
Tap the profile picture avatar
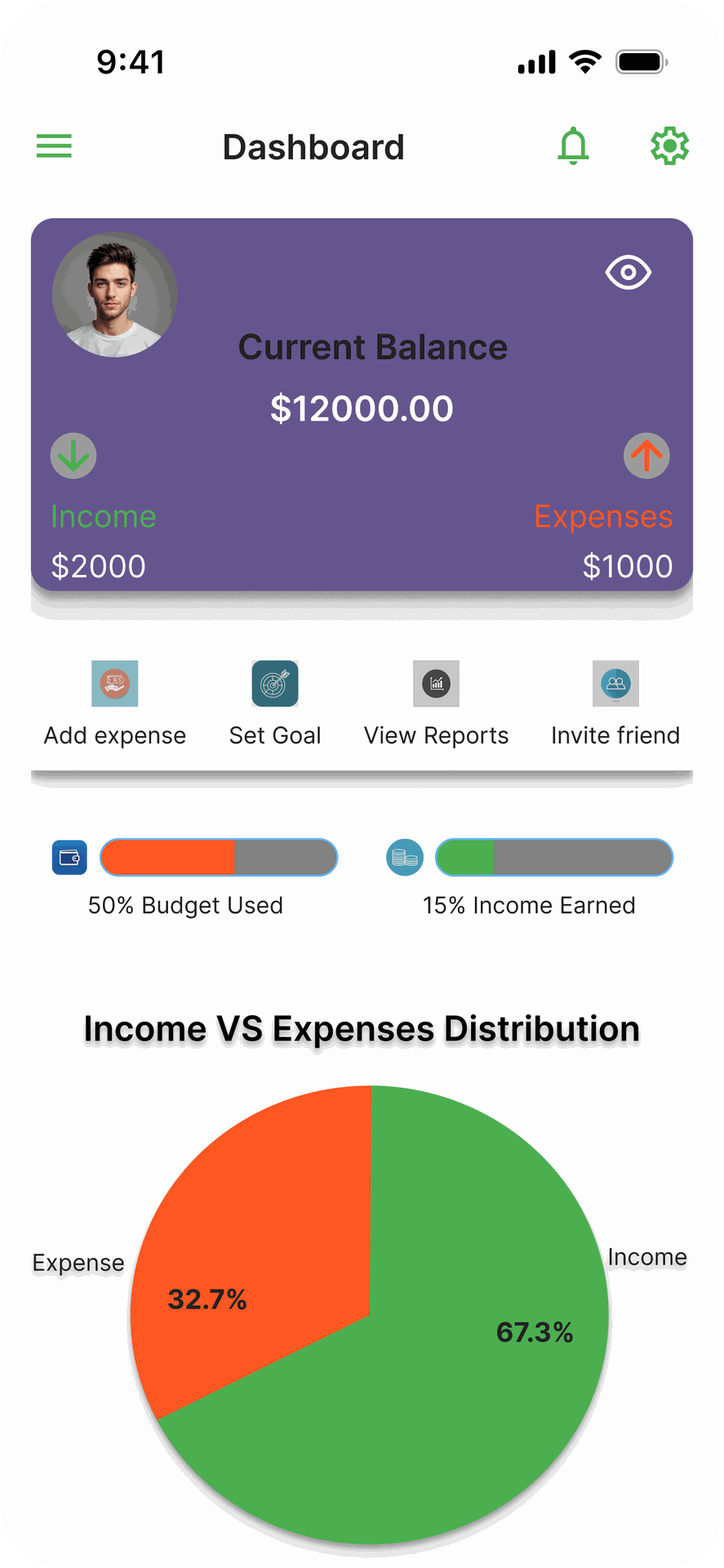[114, 295]
